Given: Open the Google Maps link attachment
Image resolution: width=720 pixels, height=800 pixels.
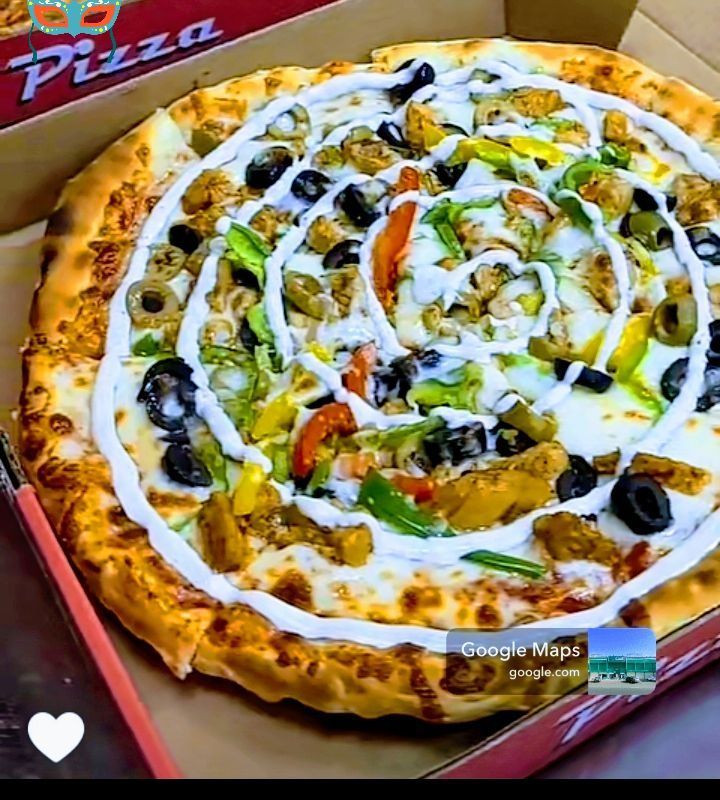Looking at the screenshot, I should point(551,661).
